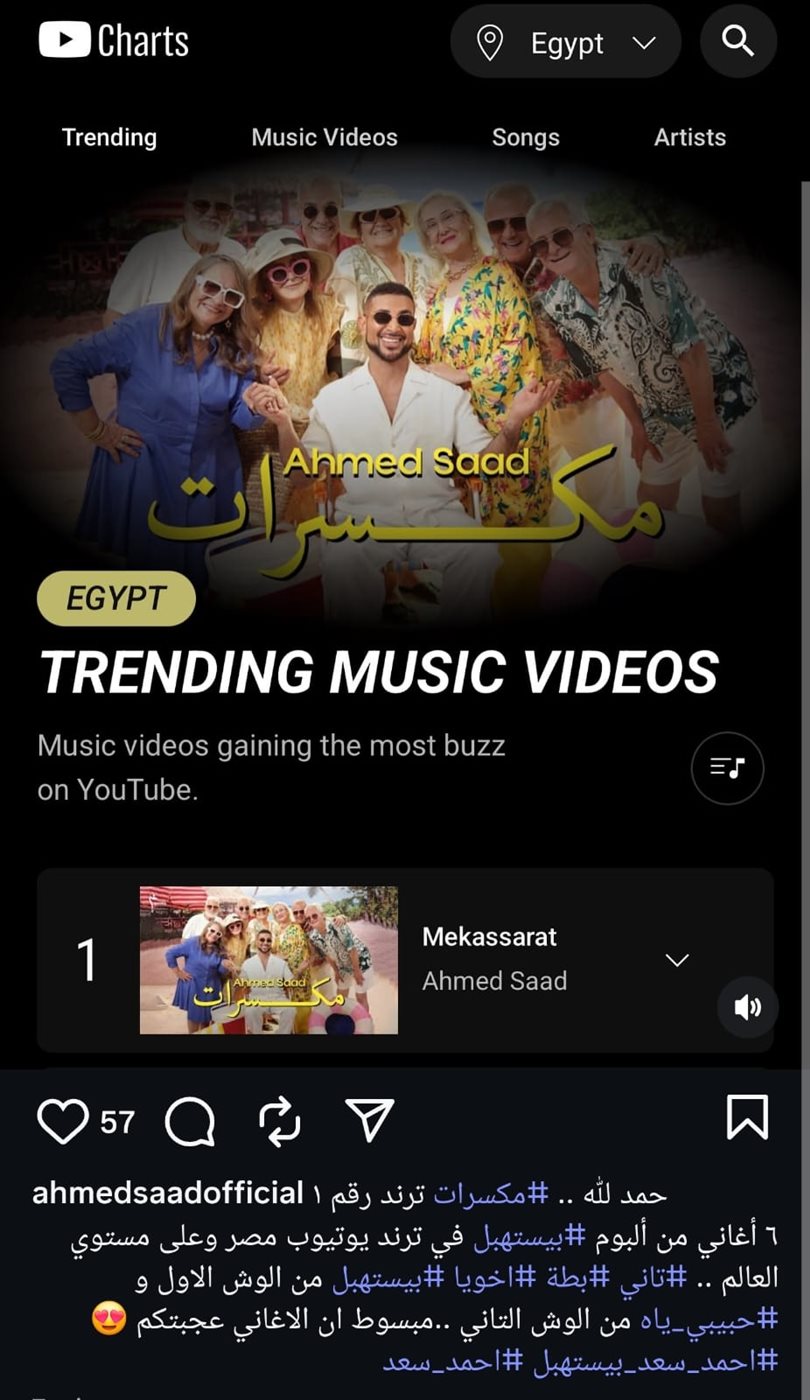Open search on YouTube Charts
This screenshot has width=810, height=1400.
(738, 41)
